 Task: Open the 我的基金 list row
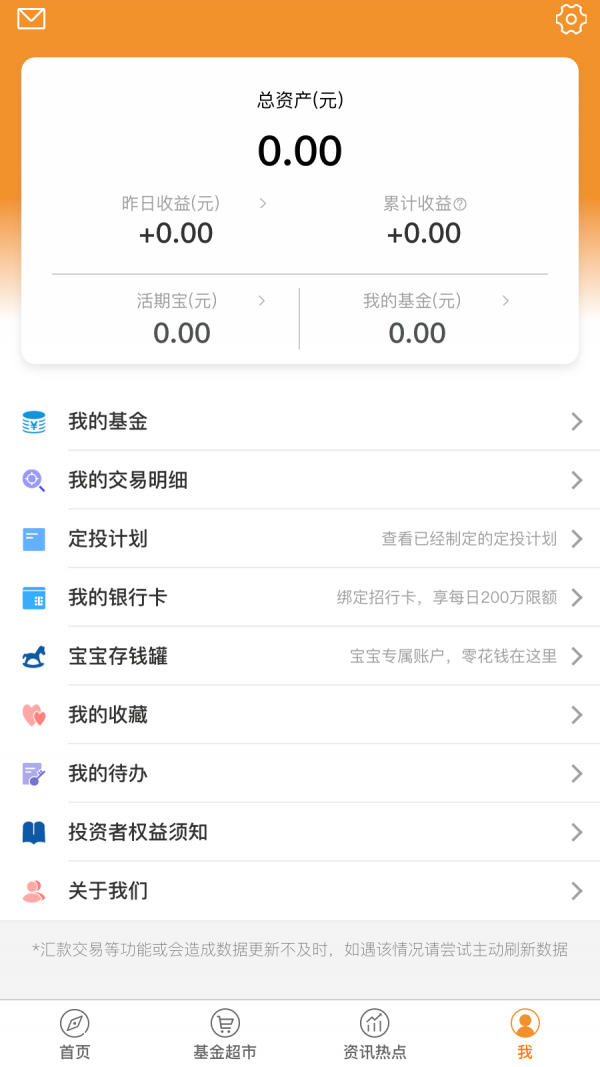pyautogui.click(x=300, y=422)
